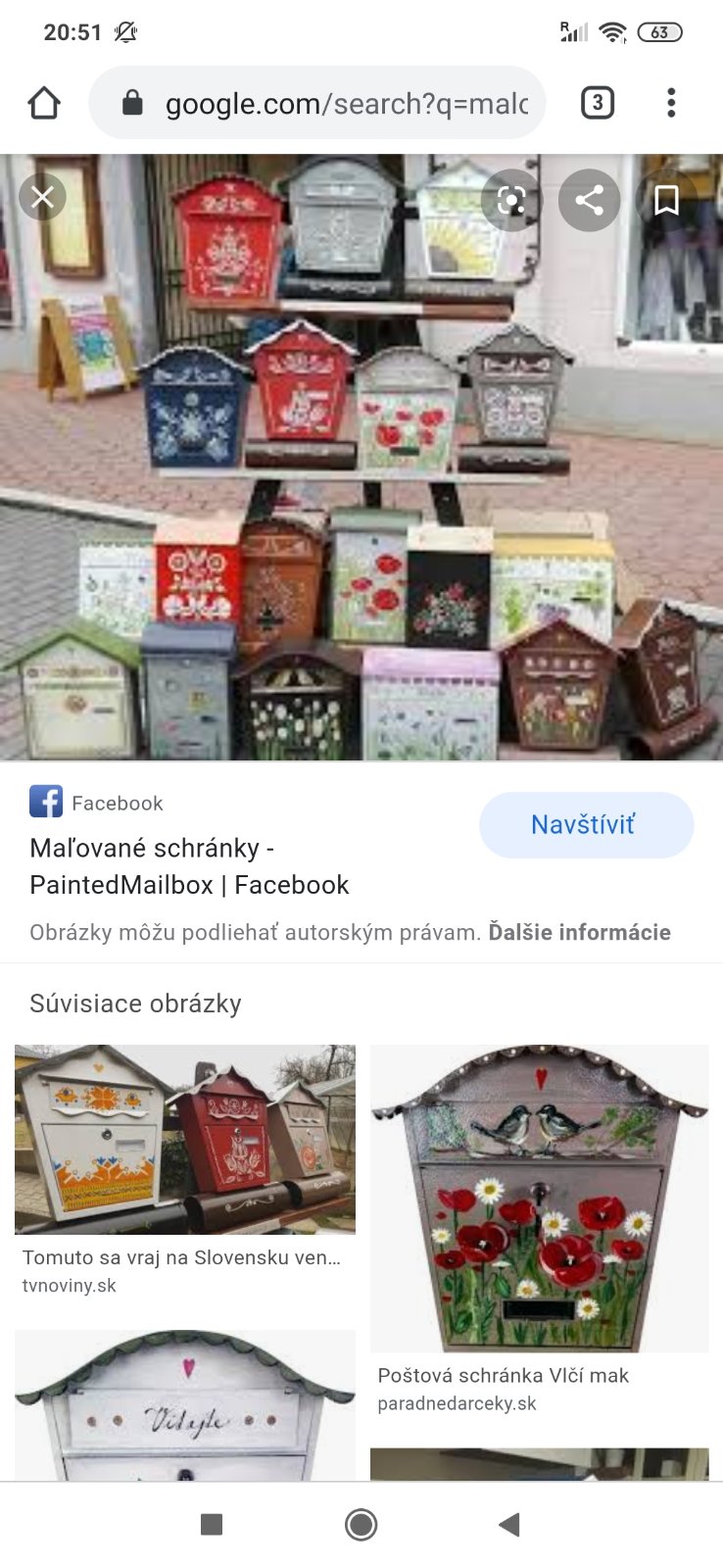Close the image preview
This screenshot has height=1568, width=723.
click(x=42, y=198)
